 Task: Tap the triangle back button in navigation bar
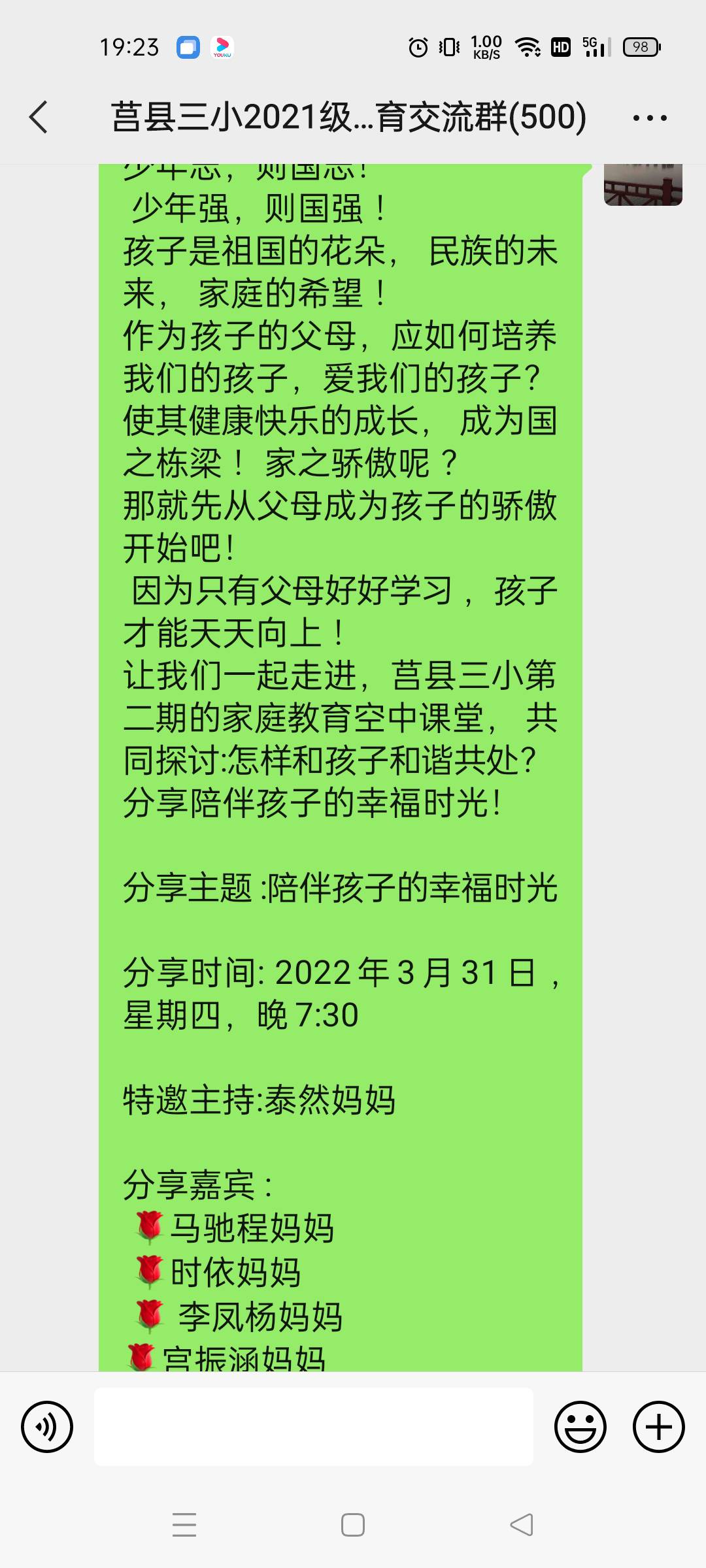tap(521, 1524)
